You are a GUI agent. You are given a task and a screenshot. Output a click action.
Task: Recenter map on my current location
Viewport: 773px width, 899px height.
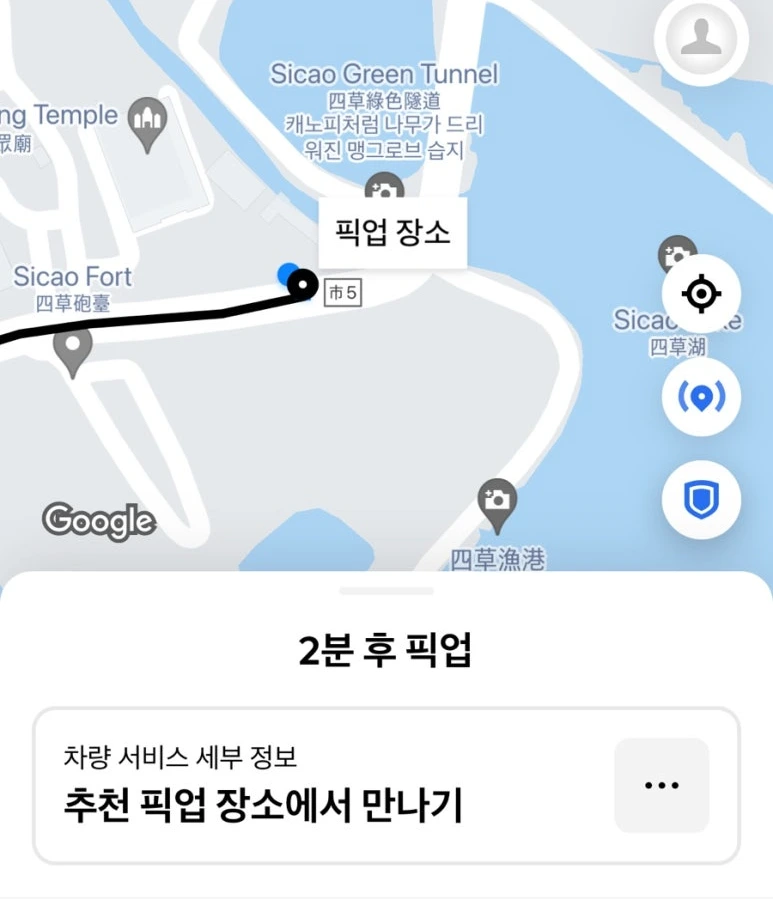[x=701, y=295]
